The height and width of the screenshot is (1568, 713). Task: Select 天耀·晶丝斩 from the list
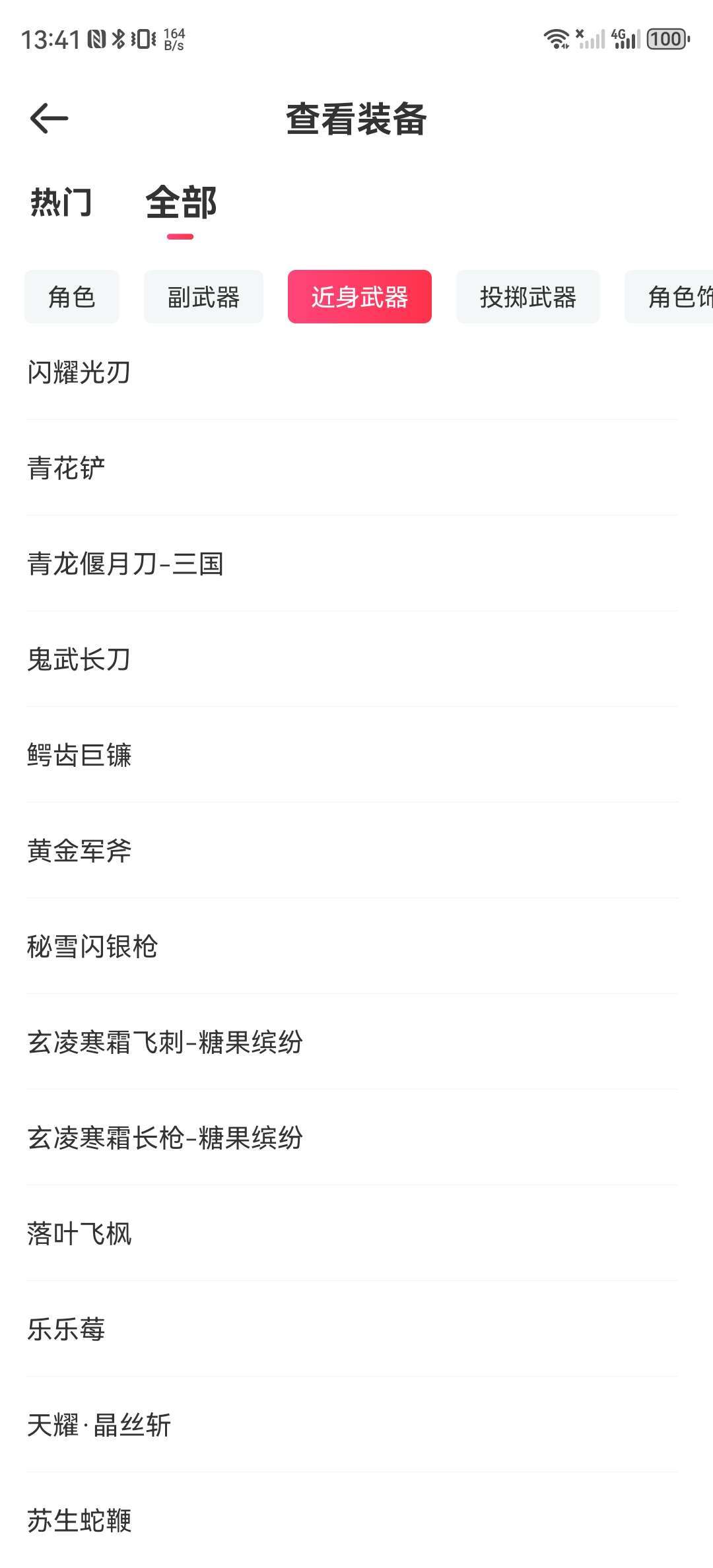pyautogui.click(x=99, y=1425)
